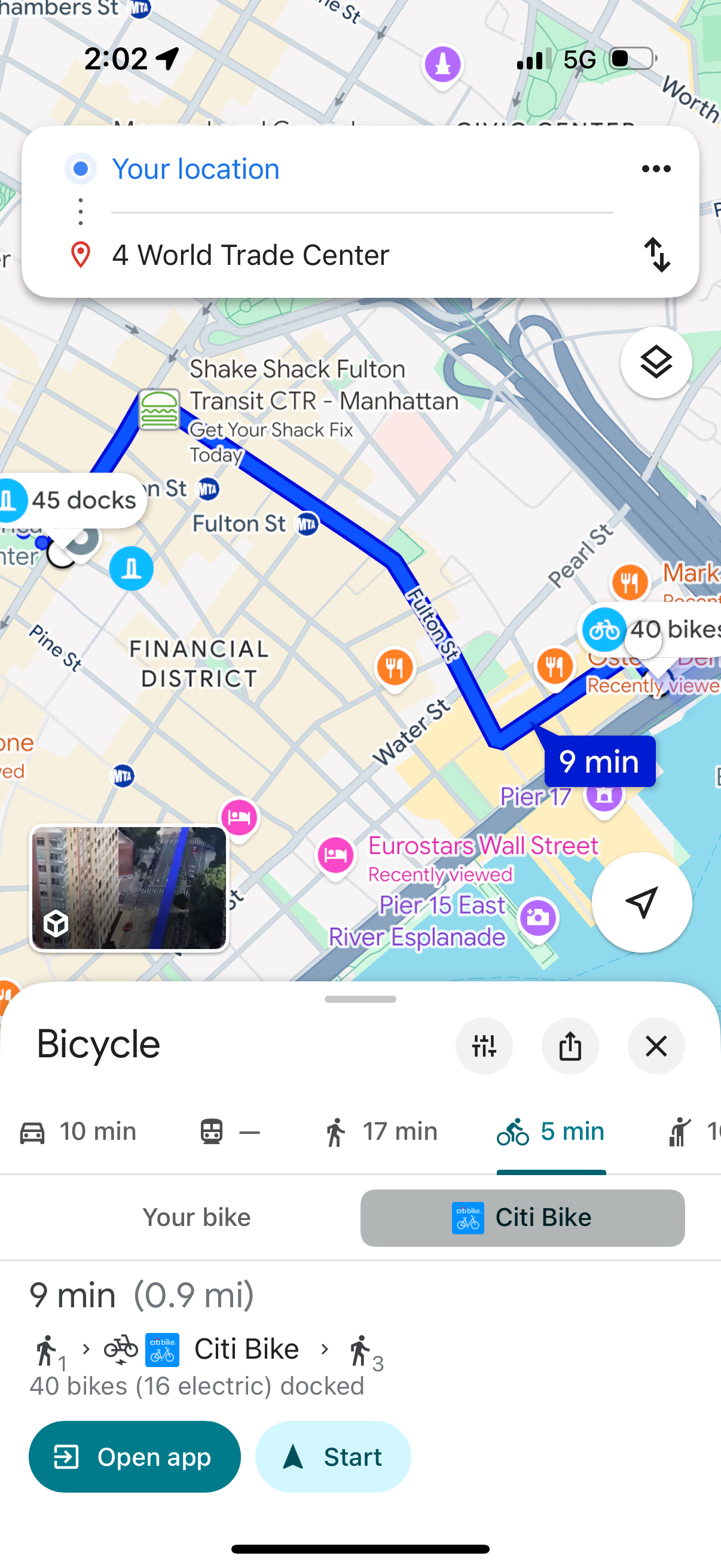Tap chevron after first walking segment
Screen dimensions: 721x1568
coord(85,1347)
